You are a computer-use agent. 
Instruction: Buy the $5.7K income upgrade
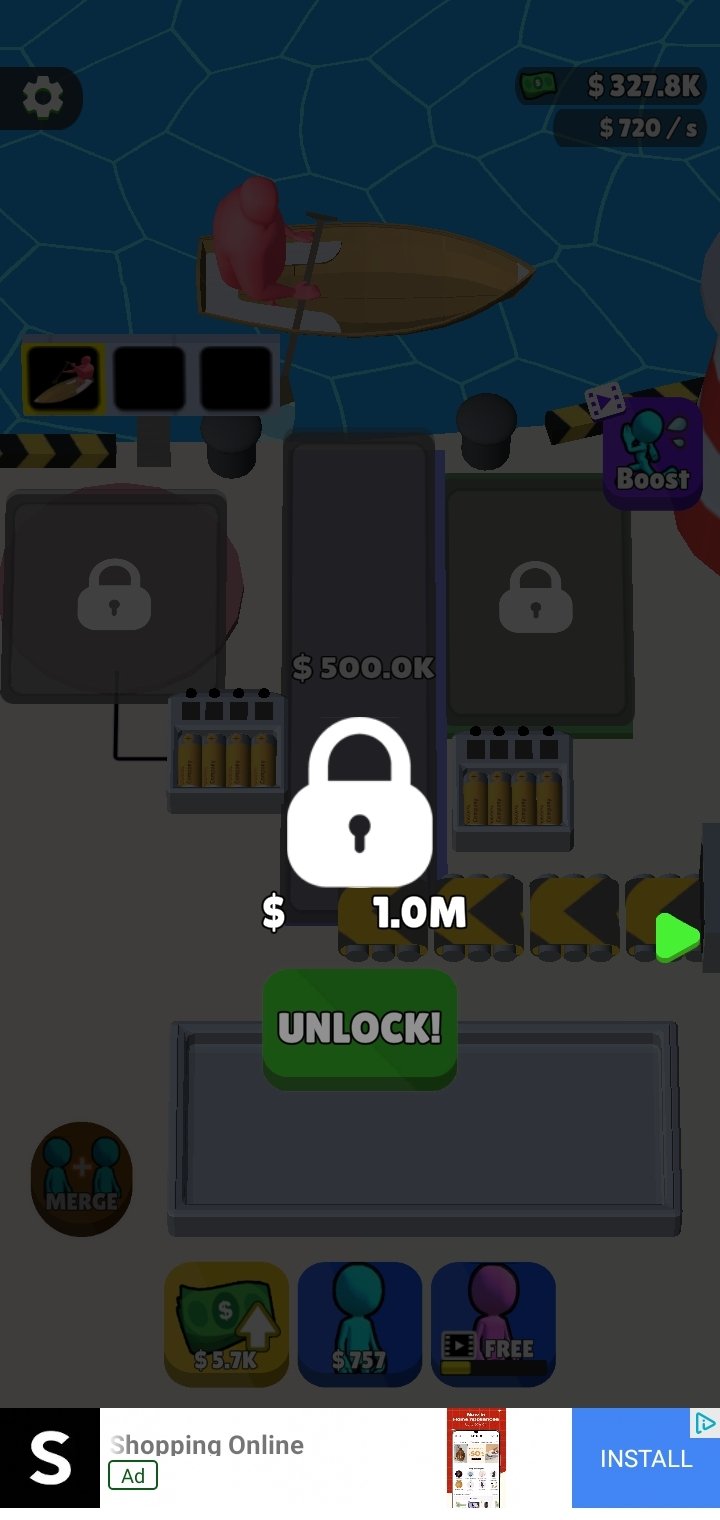pyautogui.click(x=226, y=1324)
